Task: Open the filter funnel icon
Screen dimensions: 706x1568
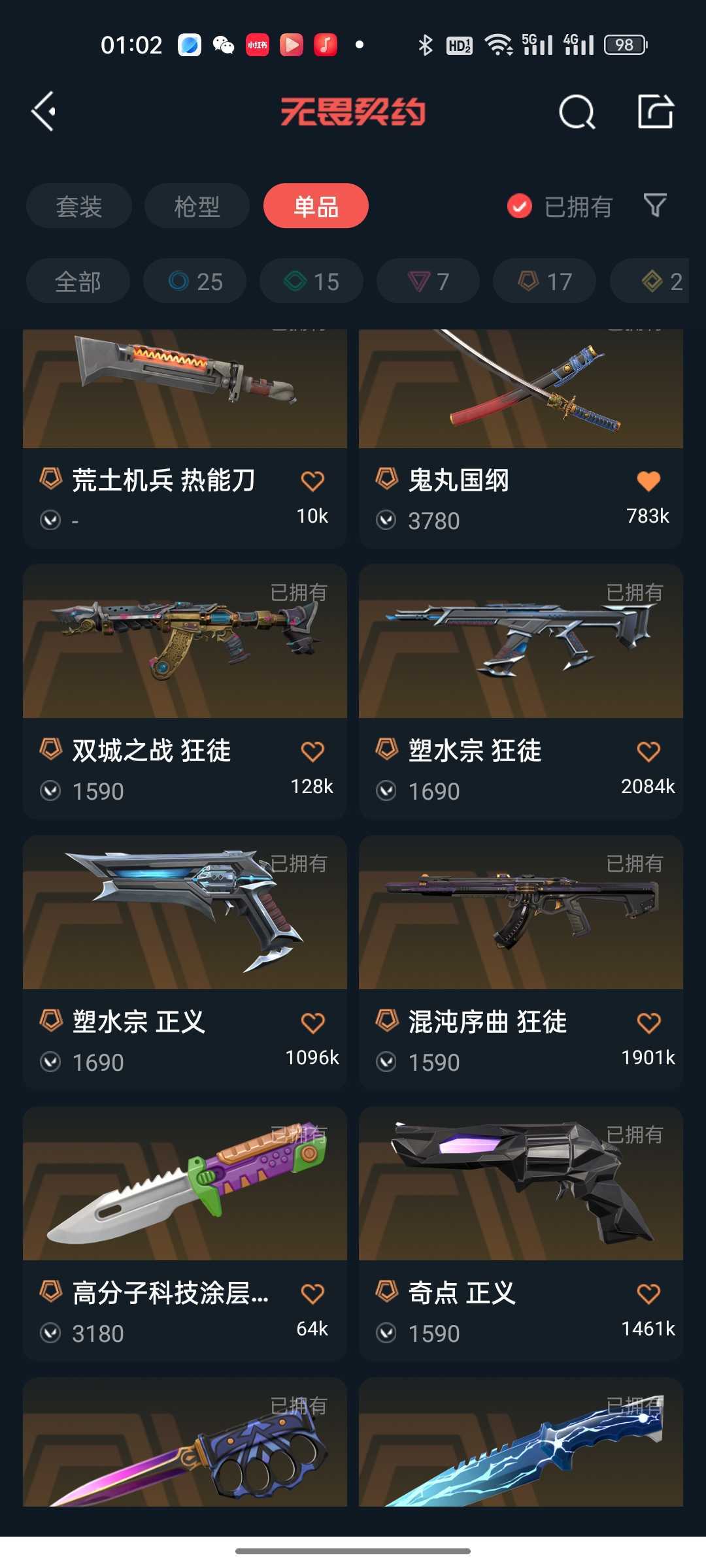Action: [655, 206]
